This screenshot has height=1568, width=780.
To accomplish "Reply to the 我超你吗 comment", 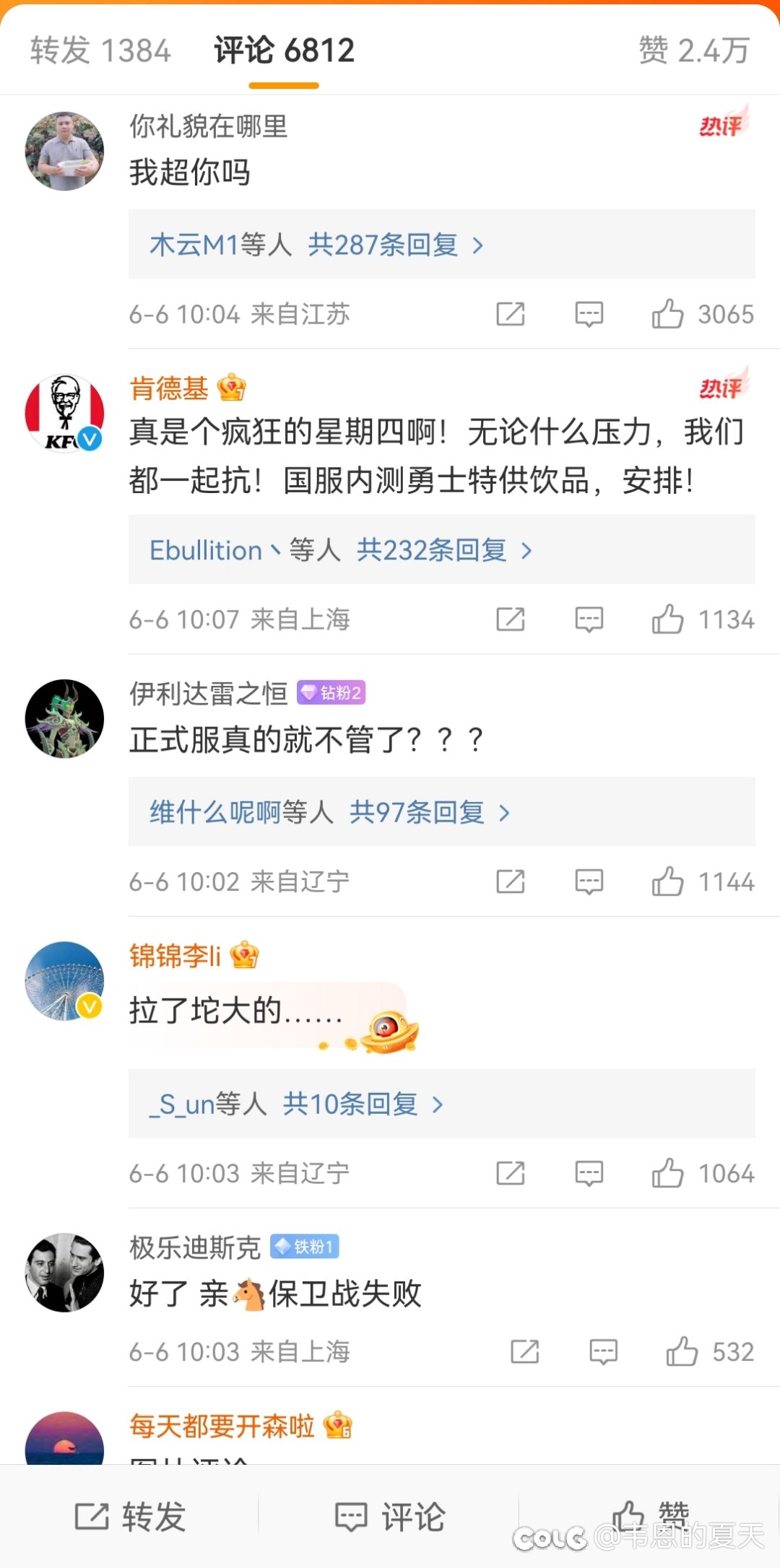I will pos(589,314).
